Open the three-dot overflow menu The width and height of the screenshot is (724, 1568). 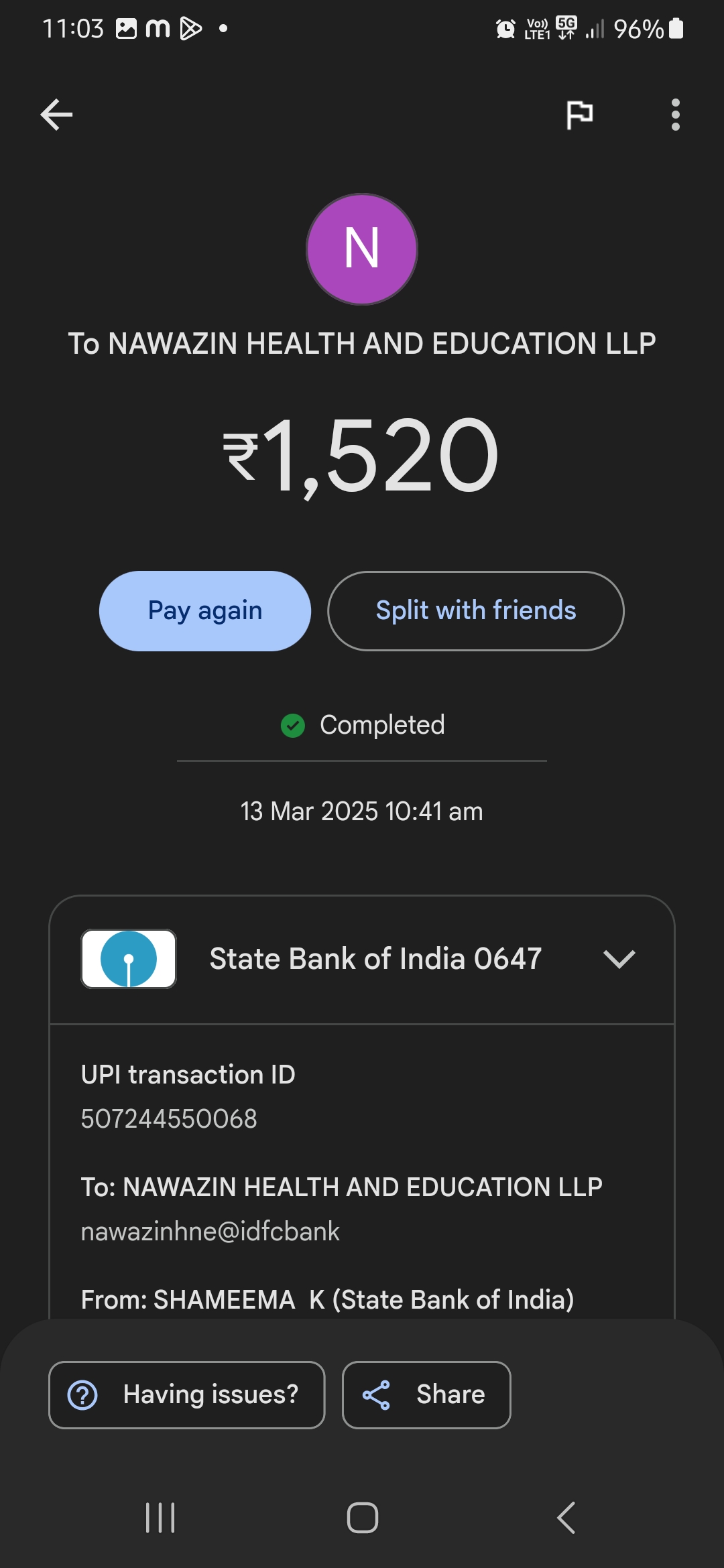[675, 115]
